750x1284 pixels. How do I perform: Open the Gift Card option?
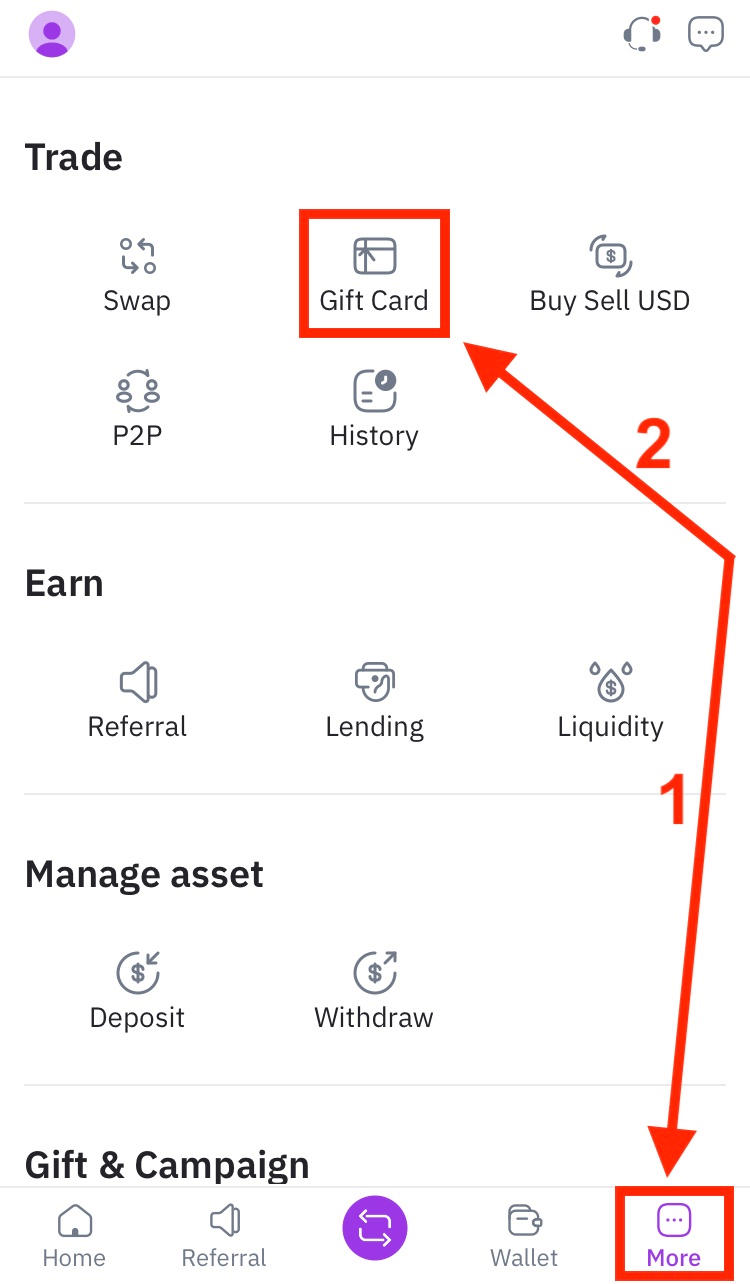coord(374,274)
